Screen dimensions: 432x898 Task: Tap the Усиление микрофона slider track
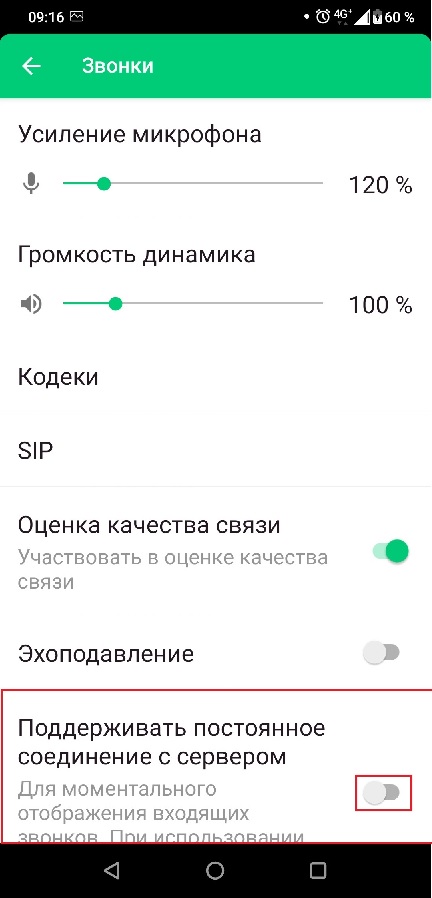click(193, 184)
